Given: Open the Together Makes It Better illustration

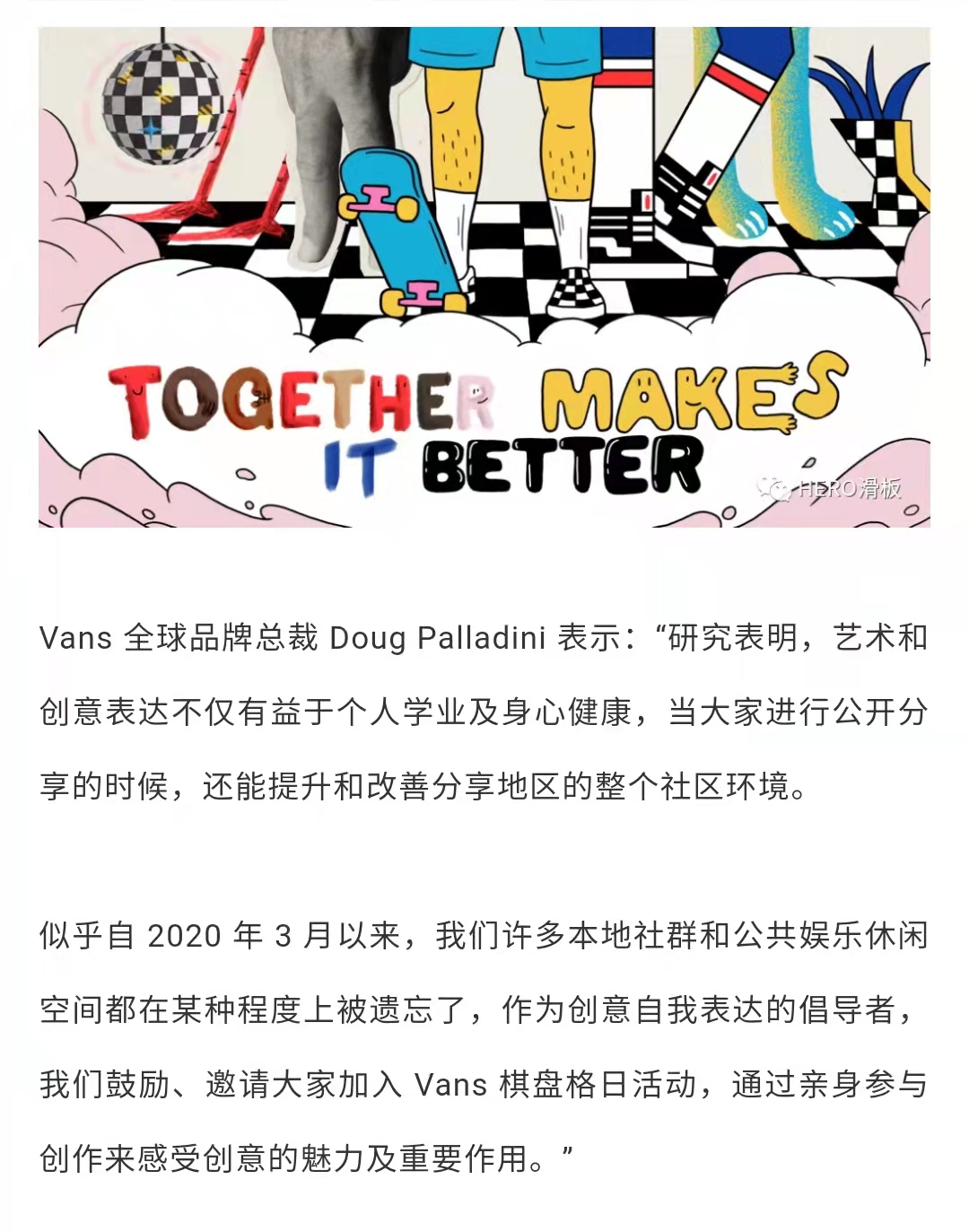Looking at the screenshot, I should [484, 276].
